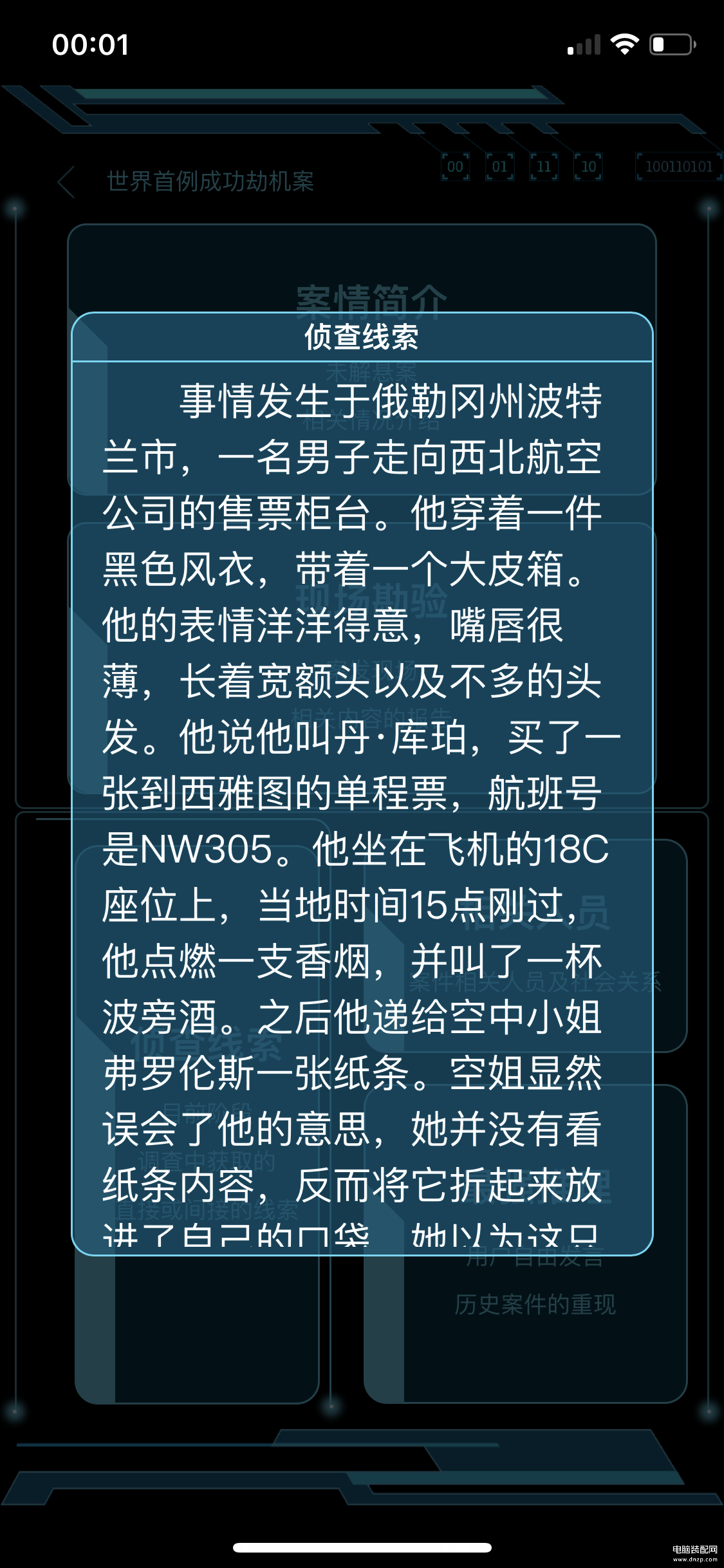Go back from 世界首例成功劫机案 page
This screenshot has height=1568, width=724.
click(x=67, y=182)
